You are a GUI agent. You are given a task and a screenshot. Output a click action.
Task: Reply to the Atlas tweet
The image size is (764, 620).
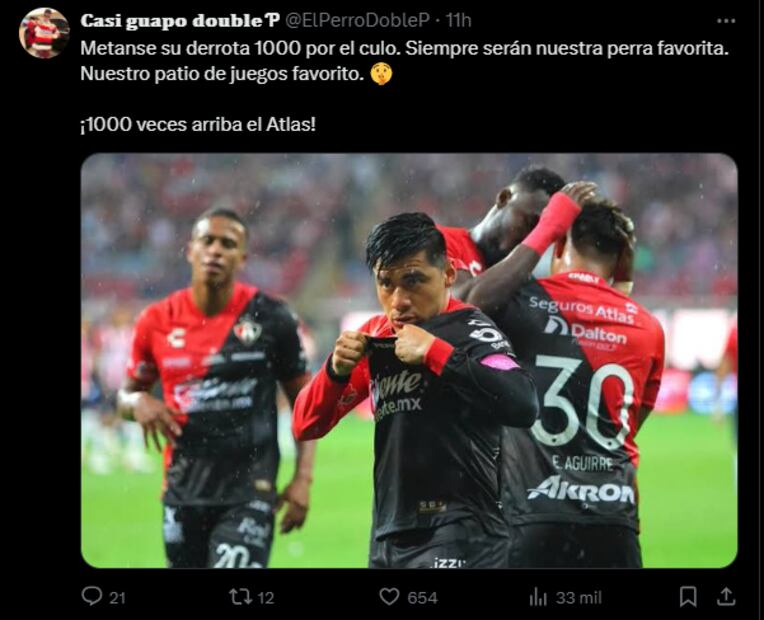tap(92, 596)
